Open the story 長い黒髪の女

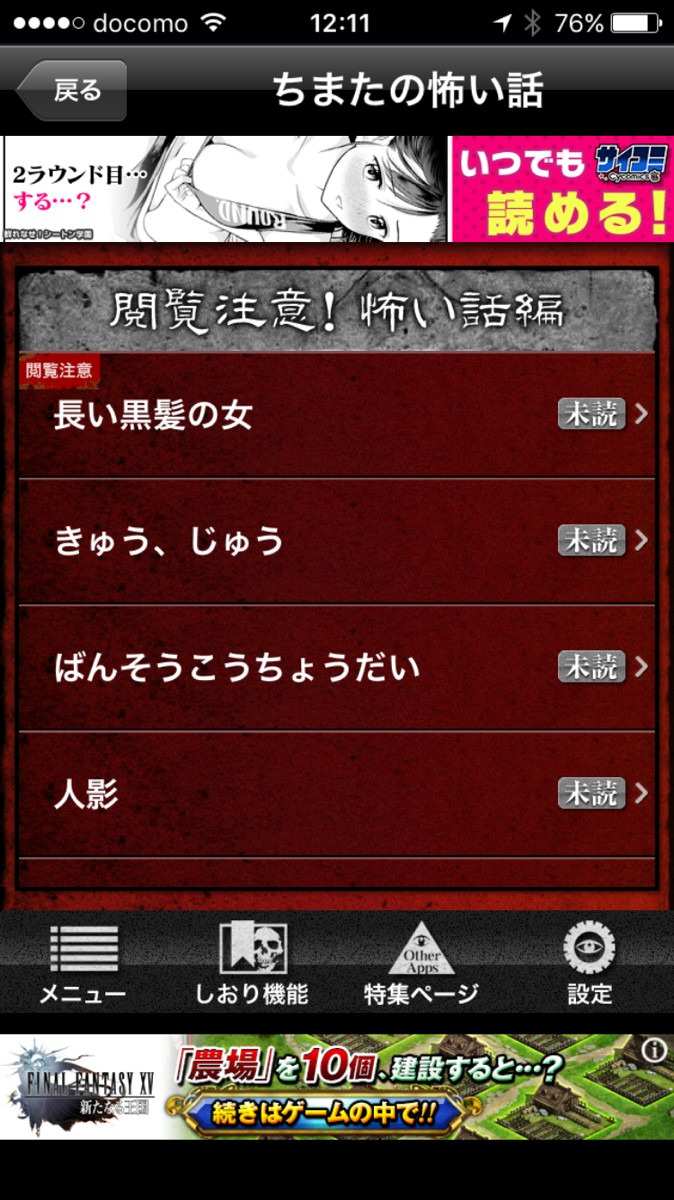point(336,415)
